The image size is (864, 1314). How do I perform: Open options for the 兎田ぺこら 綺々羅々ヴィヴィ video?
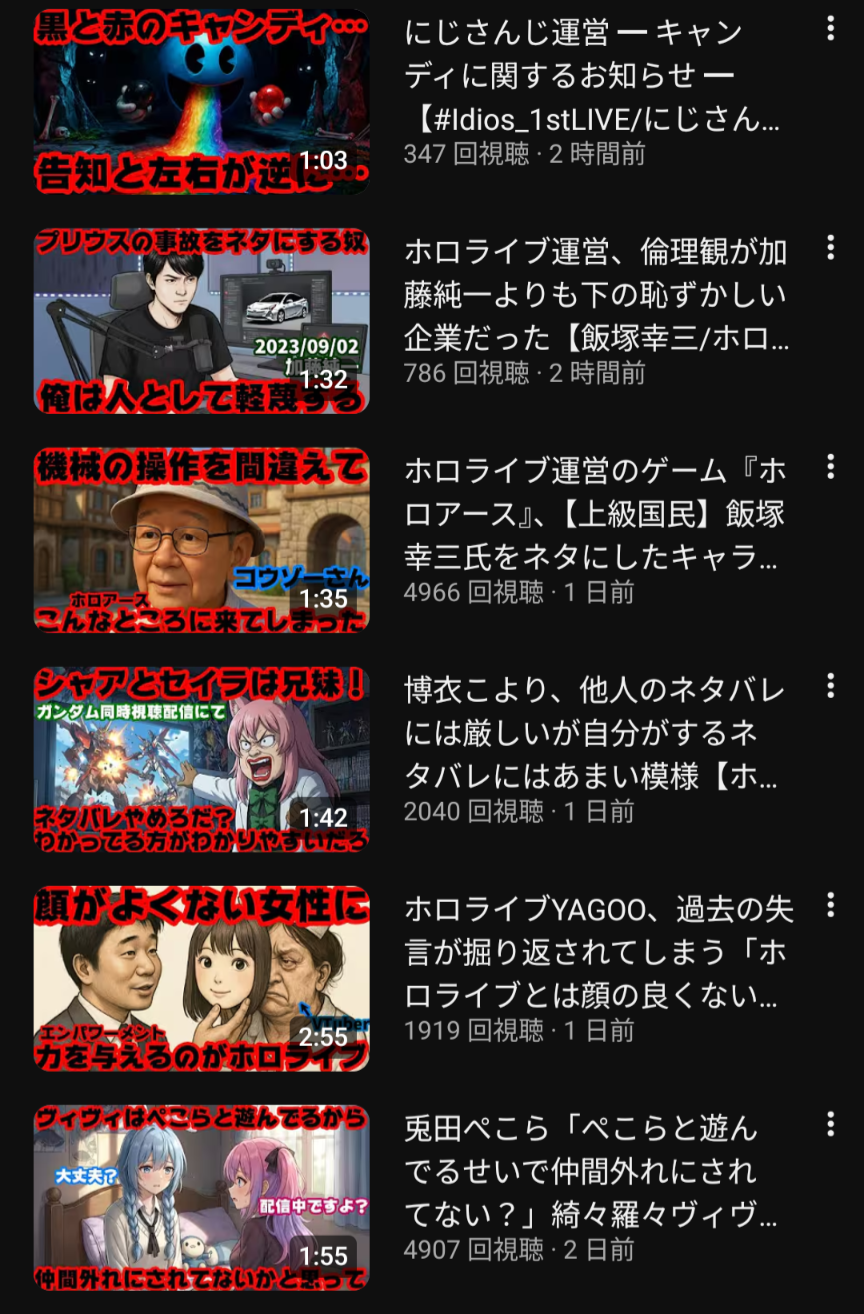(830, 1124)
